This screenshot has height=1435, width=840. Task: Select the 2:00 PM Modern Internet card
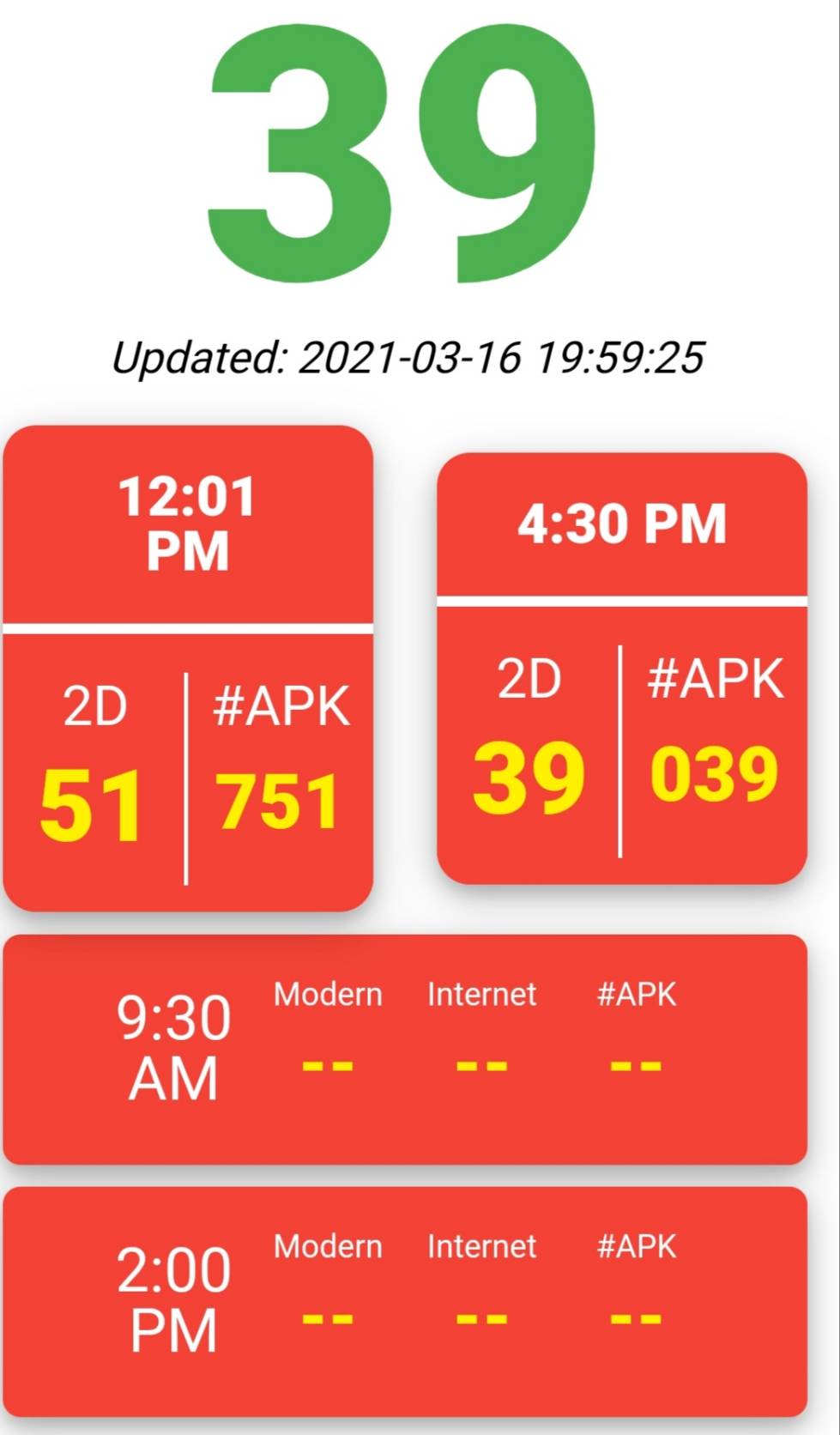point(405,1302)
